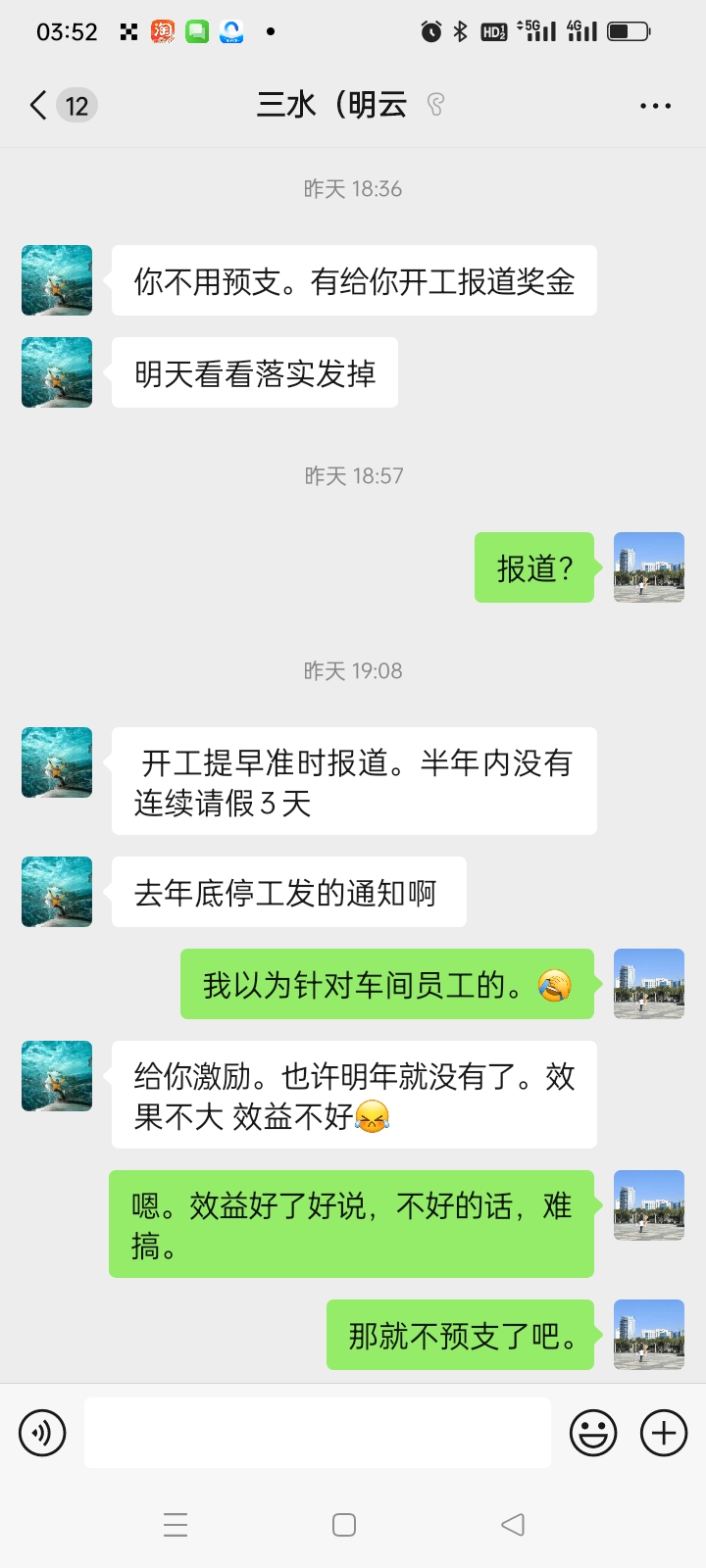This screenshot has height=1568, width=706.
Task: Switch to voice message input mode
Action: 41,1432
